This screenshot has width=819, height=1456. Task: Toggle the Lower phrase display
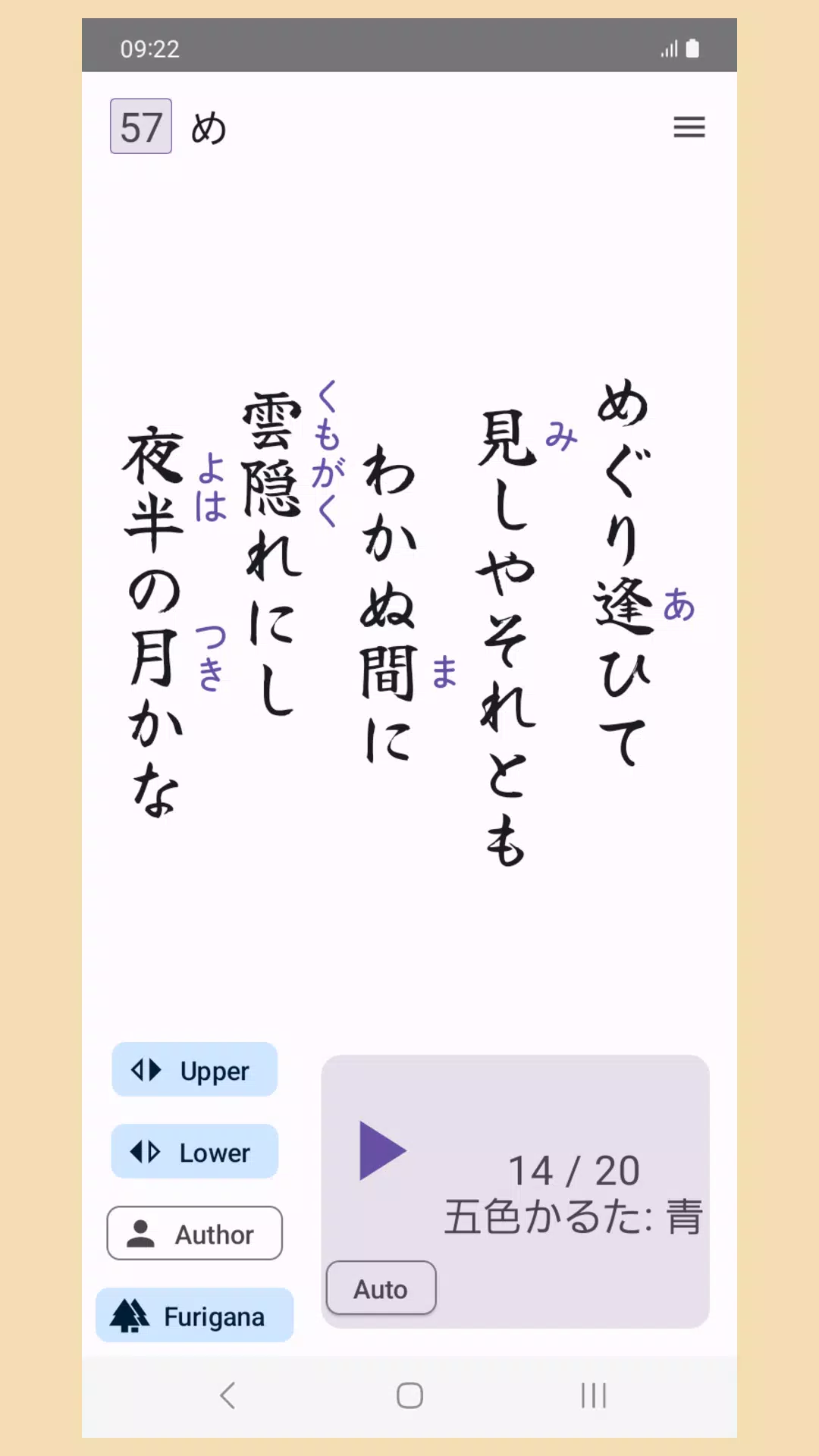tap(195, 1152)
